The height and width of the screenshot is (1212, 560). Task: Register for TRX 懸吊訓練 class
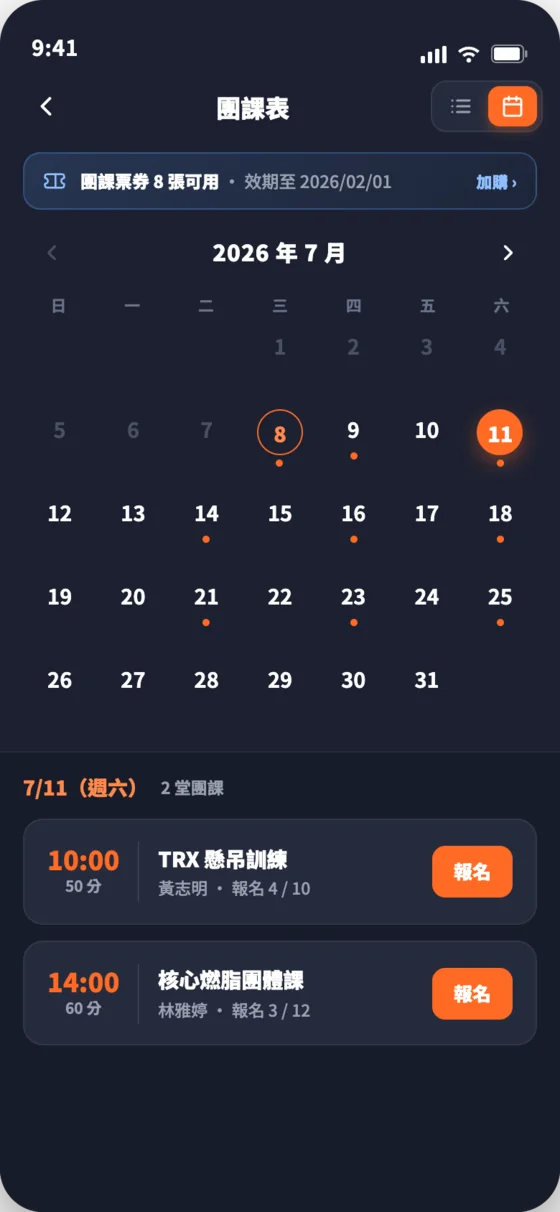(x=472, y=872)
